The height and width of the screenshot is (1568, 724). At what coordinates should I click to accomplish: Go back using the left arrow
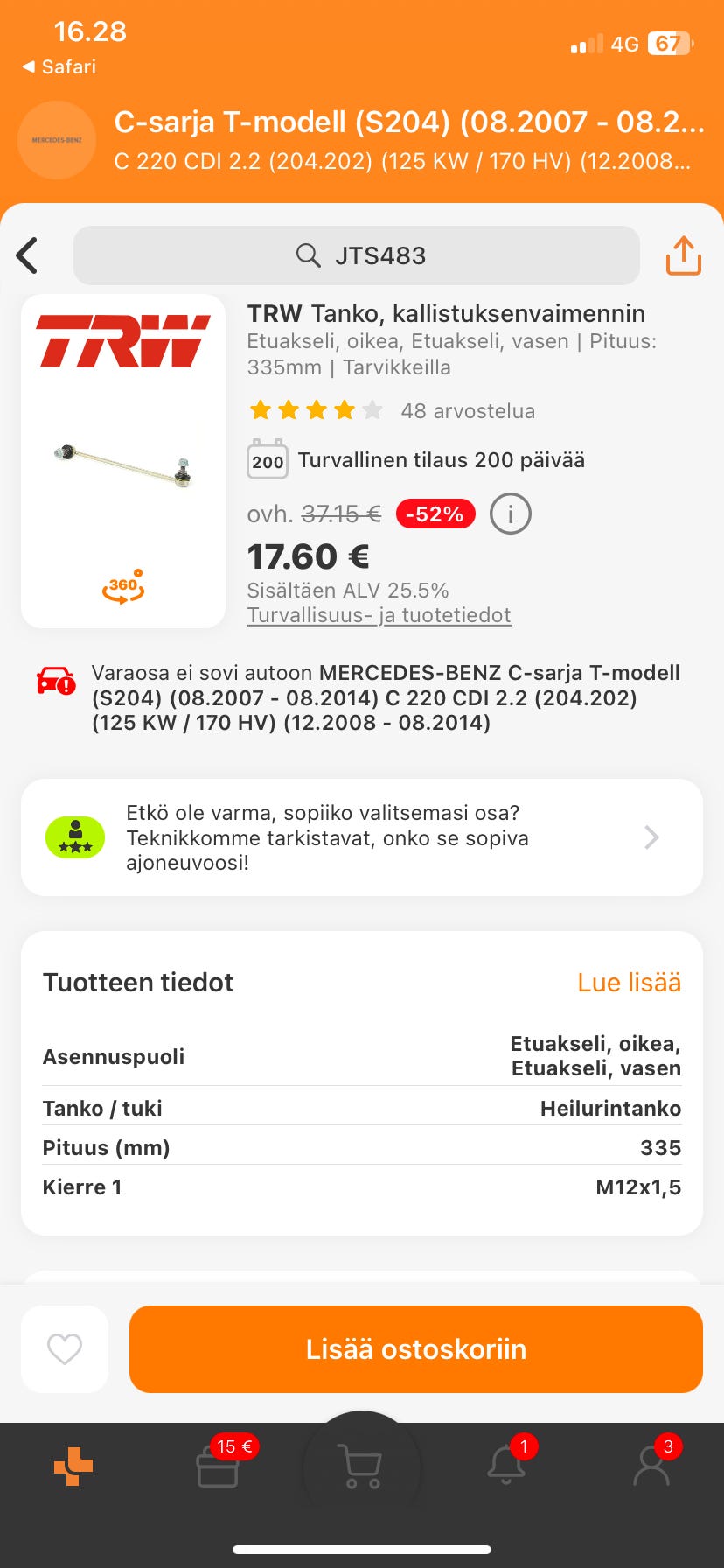[28, 255]
